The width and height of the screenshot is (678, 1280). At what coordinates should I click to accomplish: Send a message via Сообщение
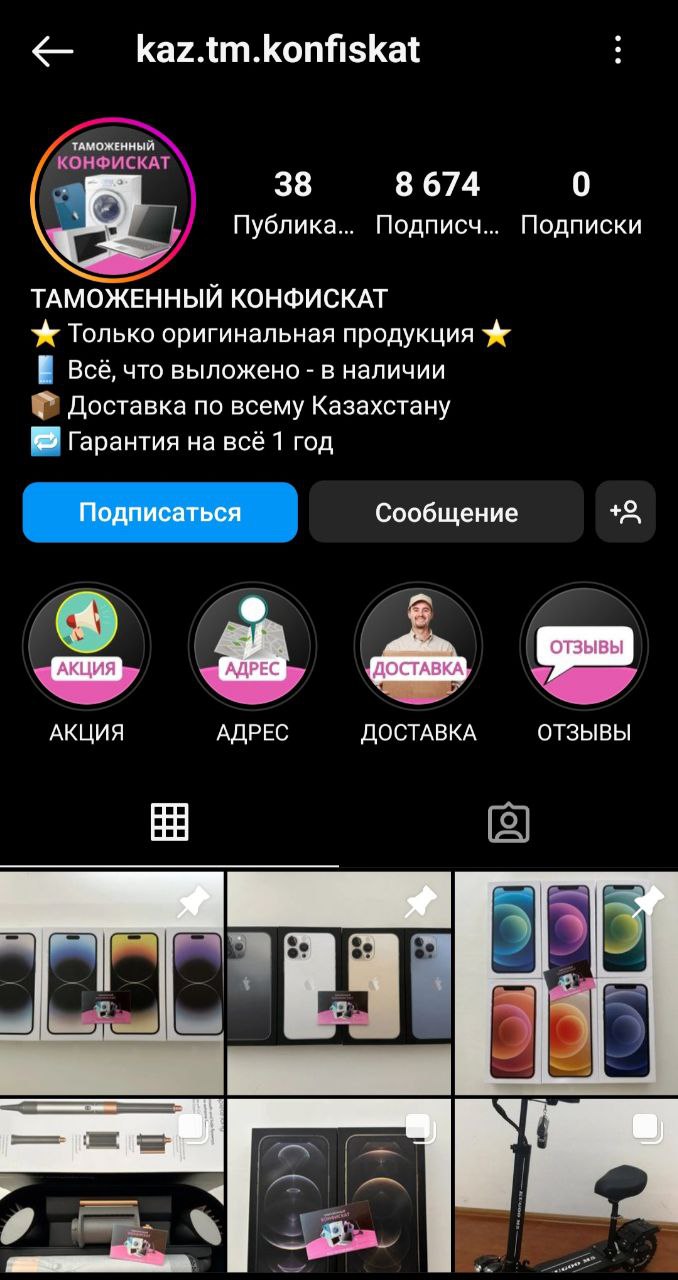click(x=446, y=512)
